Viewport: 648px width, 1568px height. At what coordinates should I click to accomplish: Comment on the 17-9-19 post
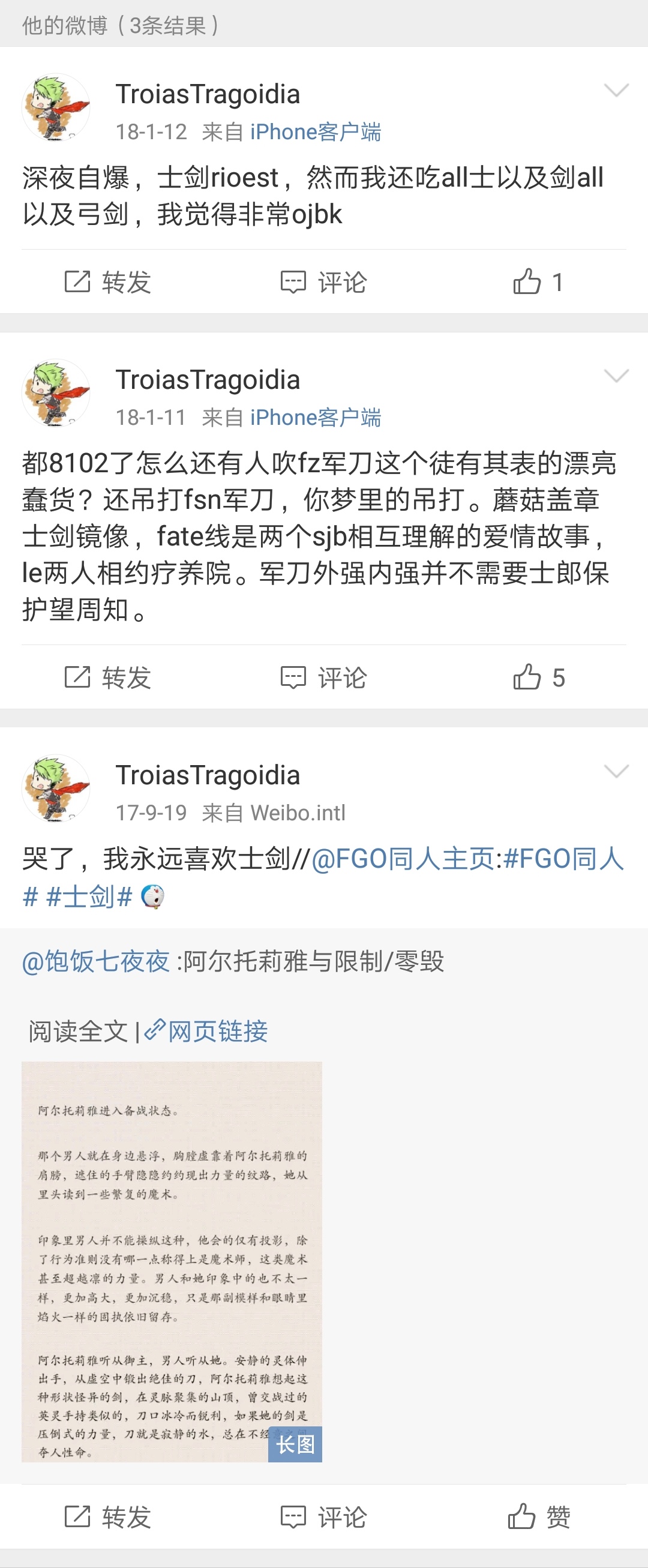pyautogui.click(x=323, y=1517)
